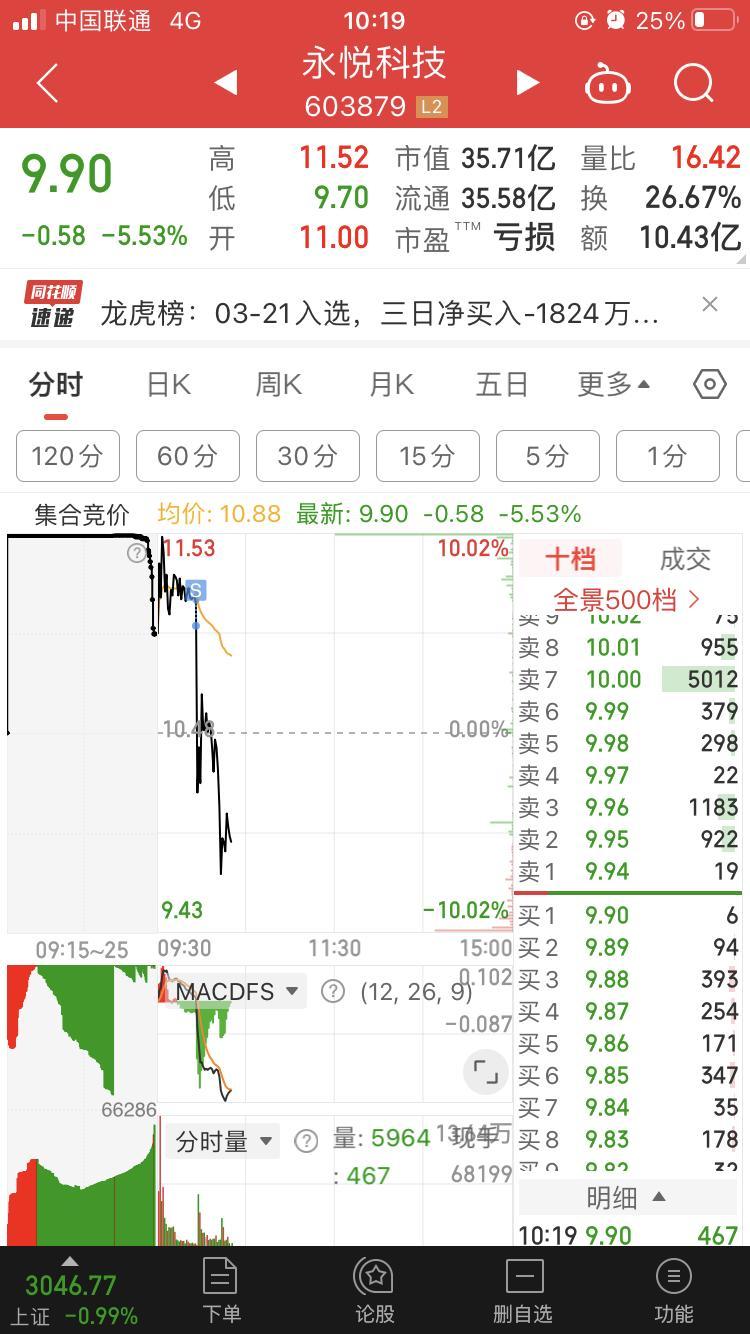Choose the 5分 interval chip
Image resolution: width=750 pixels, height=1334 pixels.
click(547, 456)
